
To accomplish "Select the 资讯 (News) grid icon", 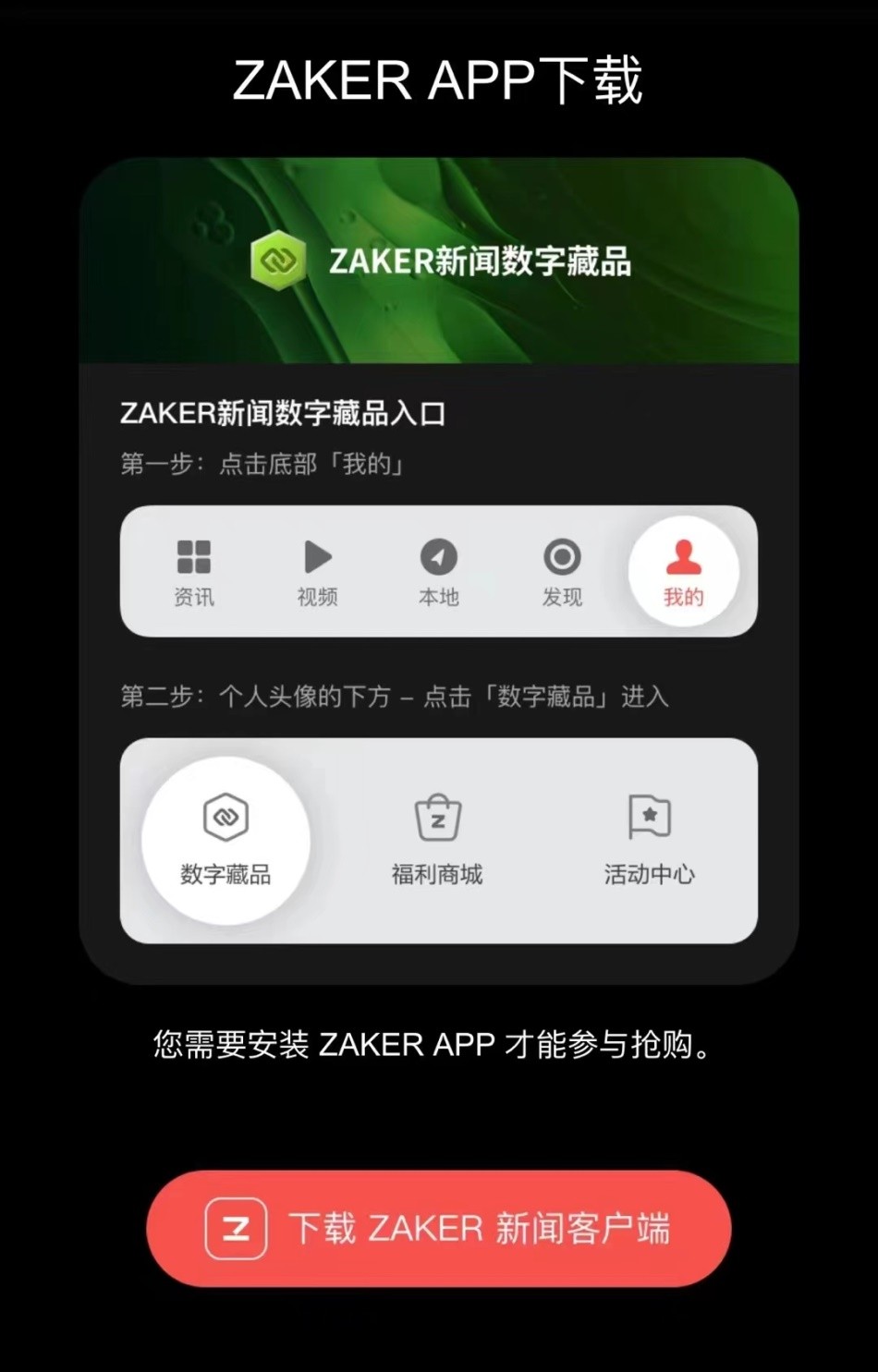I will click(193, 555).
